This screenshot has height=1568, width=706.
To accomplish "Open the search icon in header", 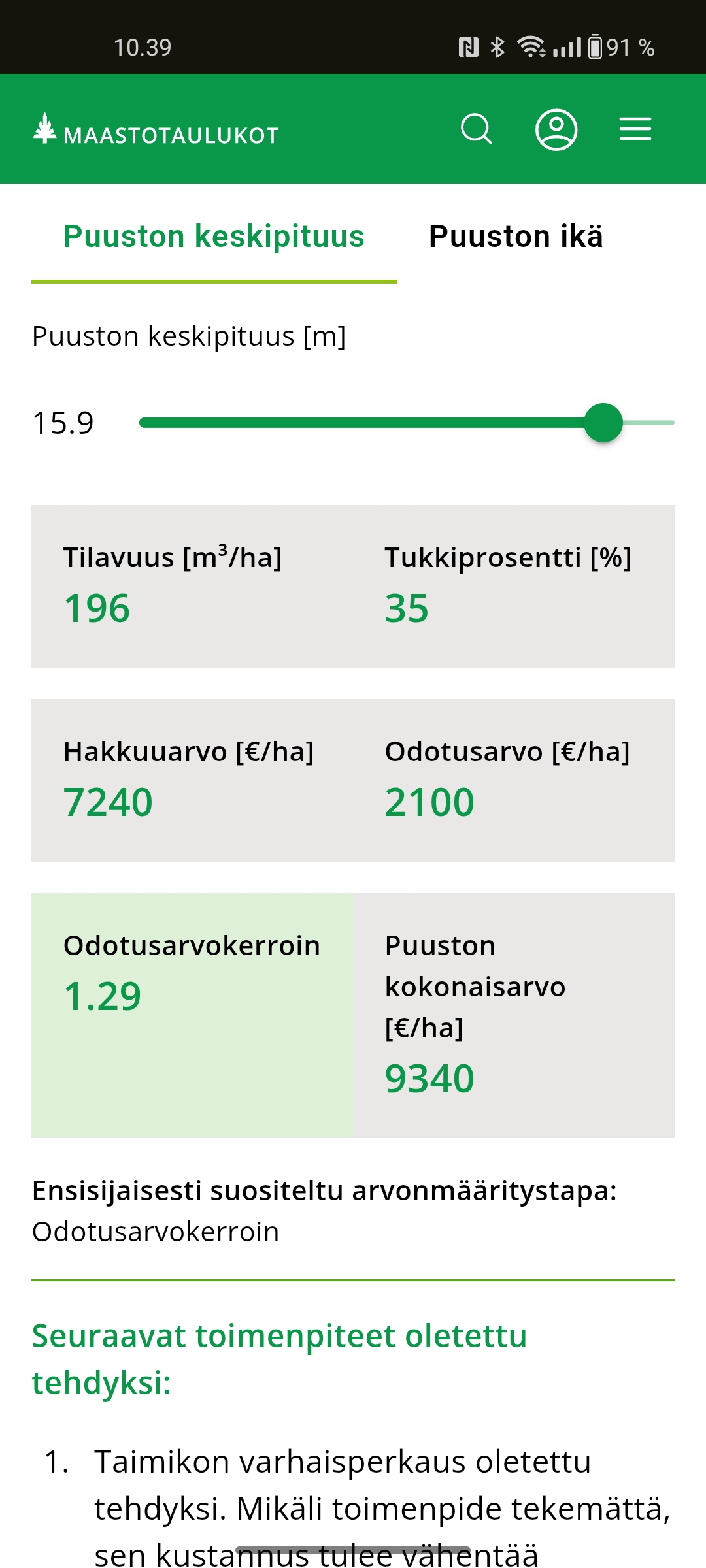I will (x=476, y=129).
